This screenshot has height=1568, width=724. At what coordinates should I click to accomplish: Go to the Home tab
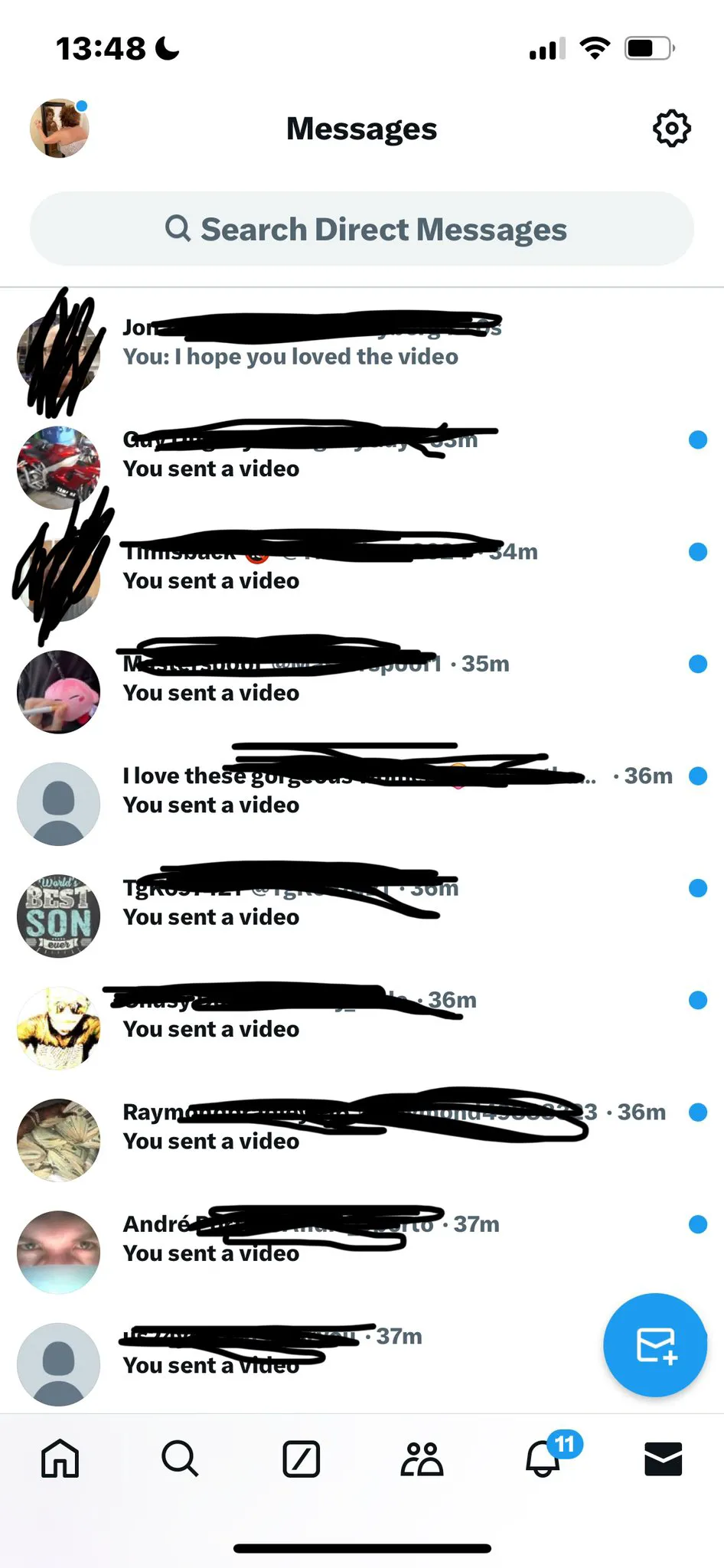click(x=60, y=1458)
